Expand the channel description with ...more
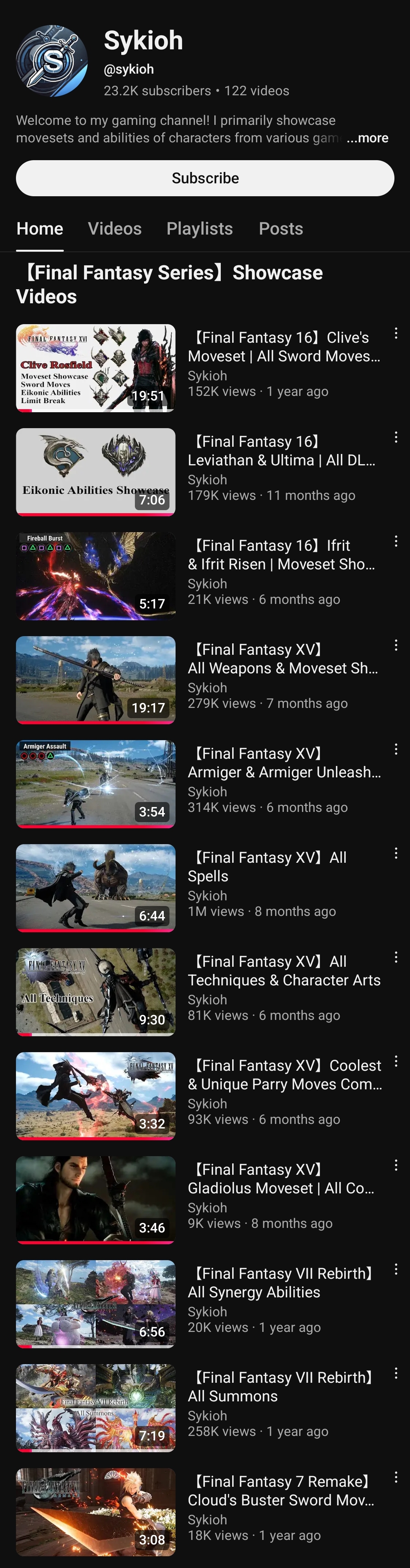The image size is (410, 1568). [367, 138]
